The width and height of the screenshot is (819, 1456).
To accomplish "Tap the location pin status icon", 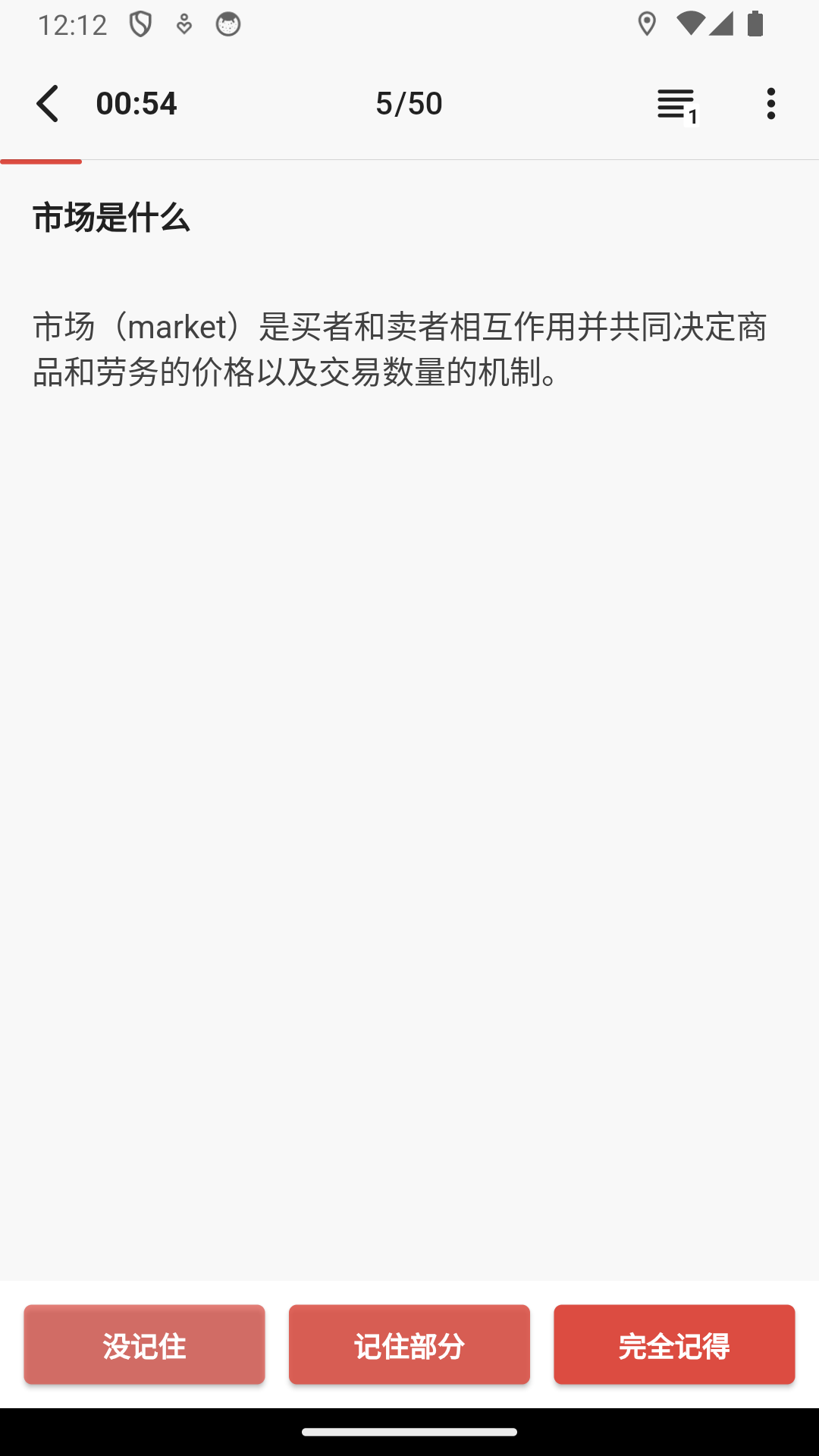I will click(x=646, y=24).
